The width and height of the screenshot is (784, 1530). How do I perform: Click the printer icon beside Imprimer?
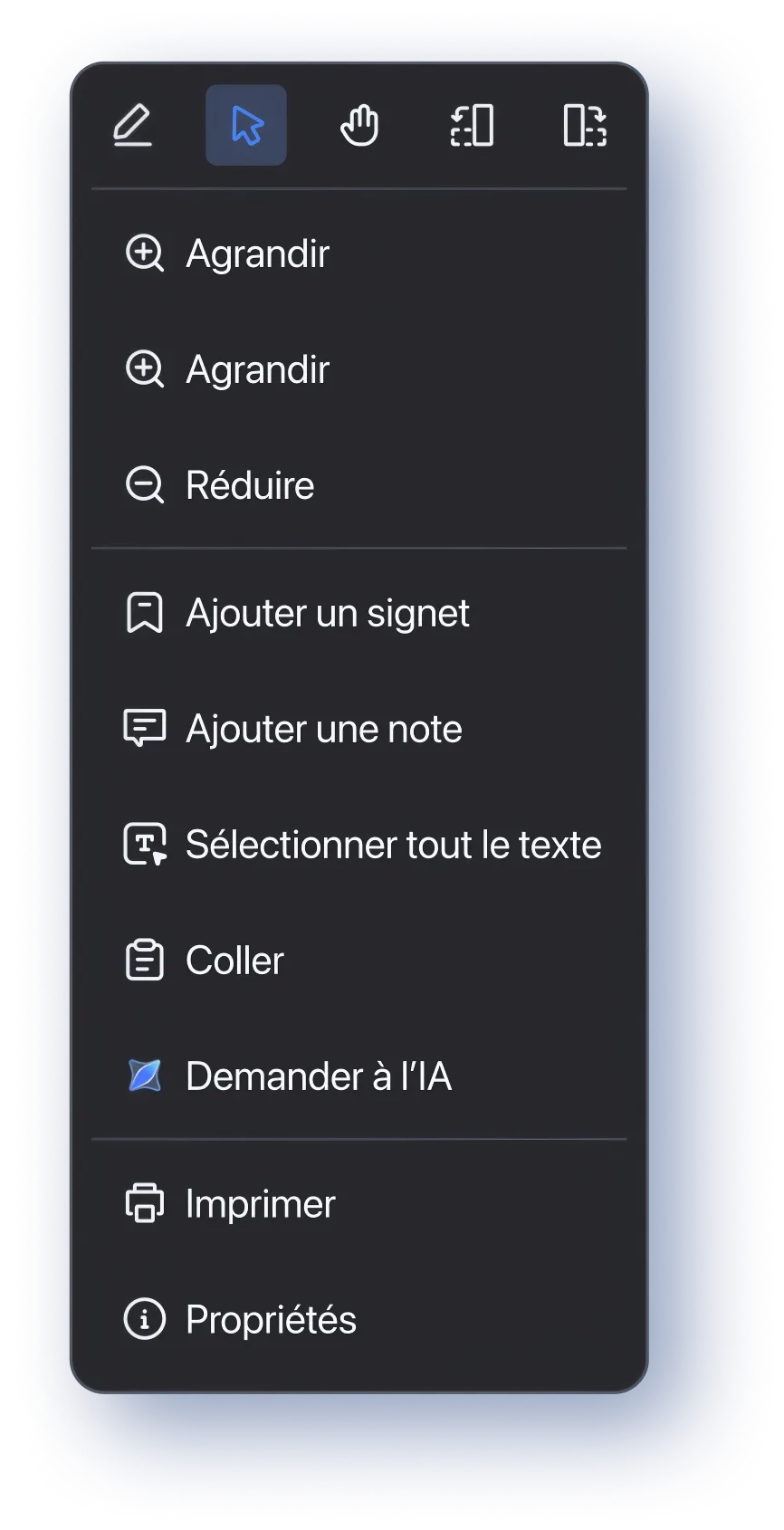click(145, 1203)
